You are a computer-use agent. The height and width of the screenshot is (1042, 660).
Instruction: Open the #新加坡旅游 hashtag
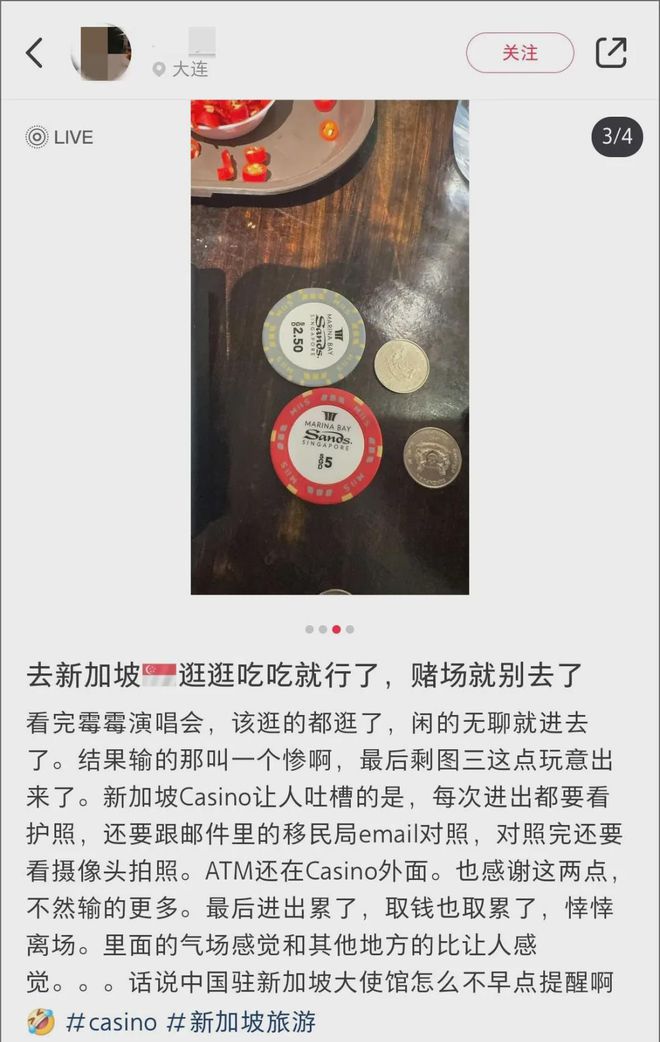coord(240,1023)
